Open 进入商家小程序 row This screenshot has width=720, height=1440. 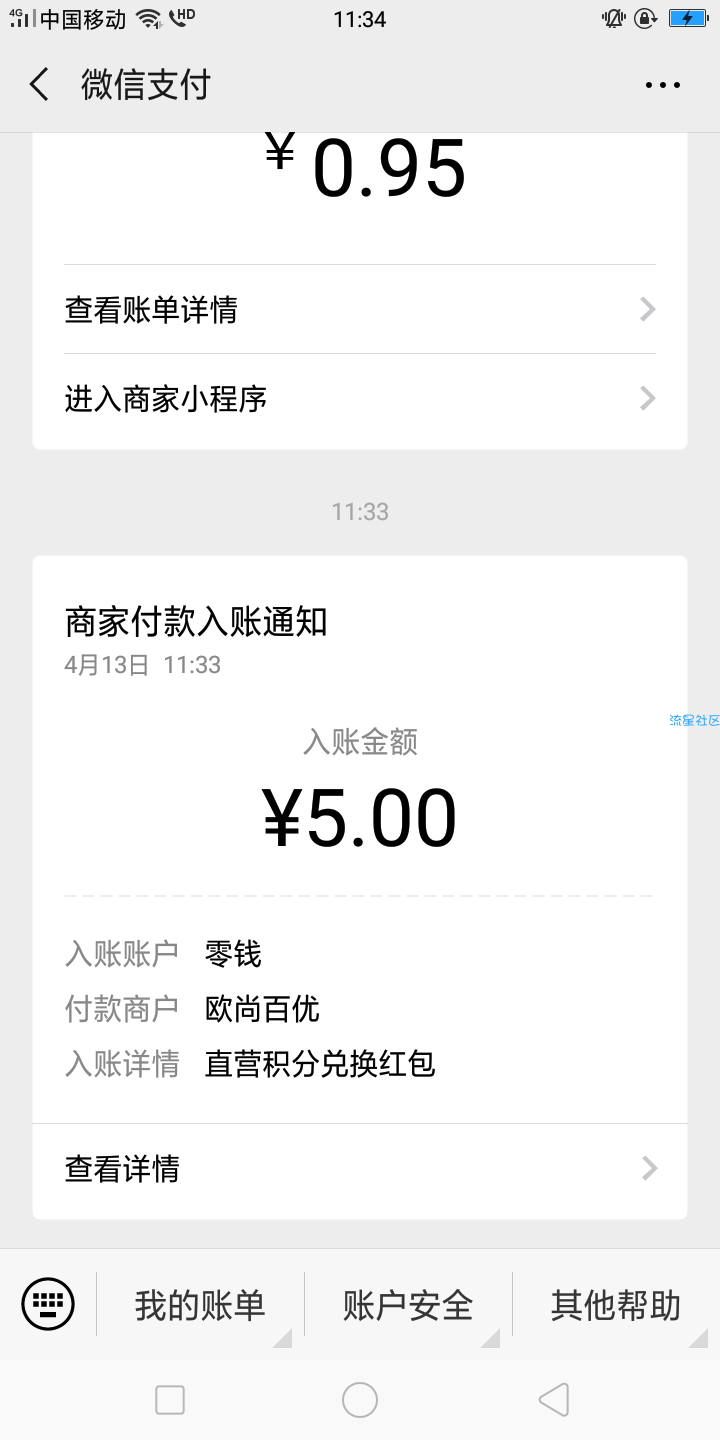pyautogui.click(x=360, y=399)
